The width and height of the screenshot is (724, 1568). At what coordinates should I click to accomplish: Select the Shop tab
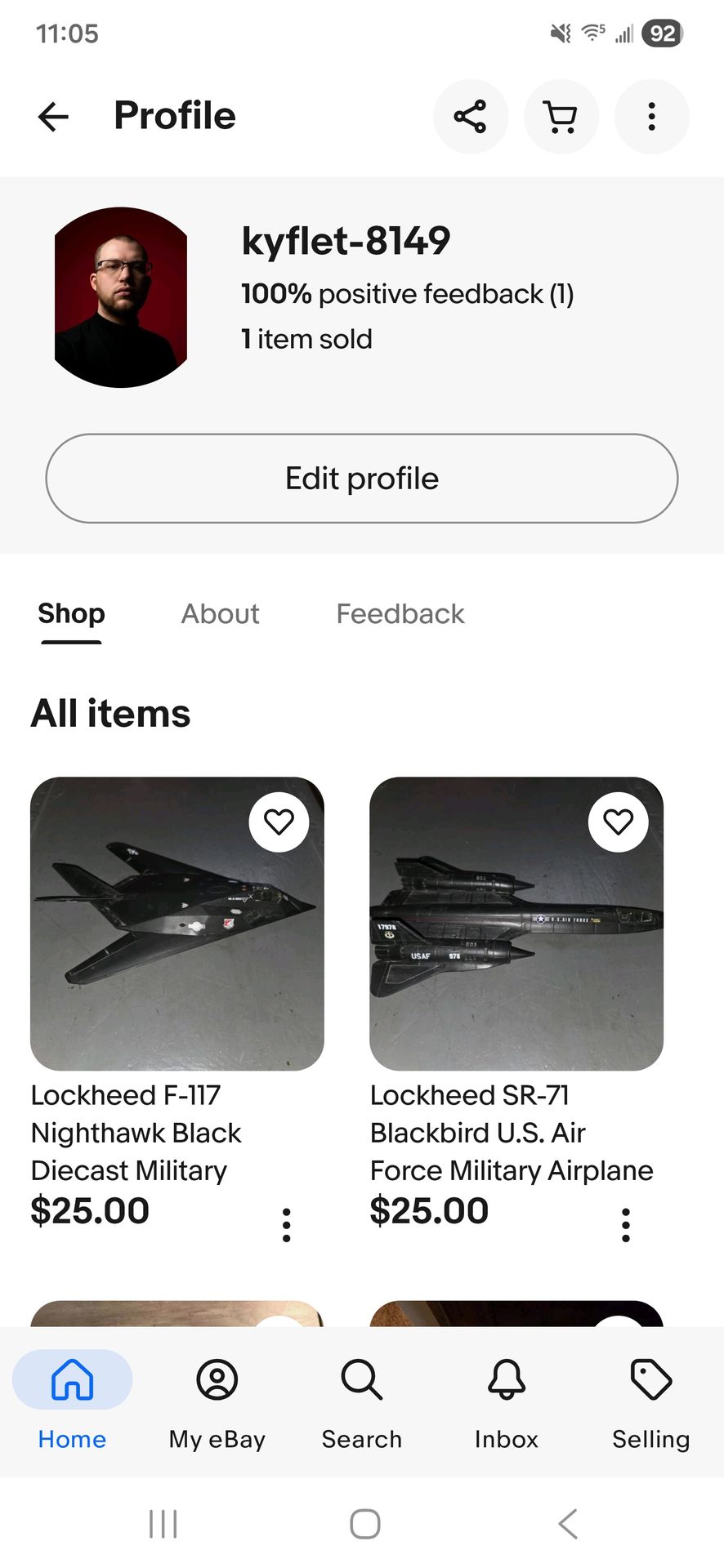pos(71,613)
